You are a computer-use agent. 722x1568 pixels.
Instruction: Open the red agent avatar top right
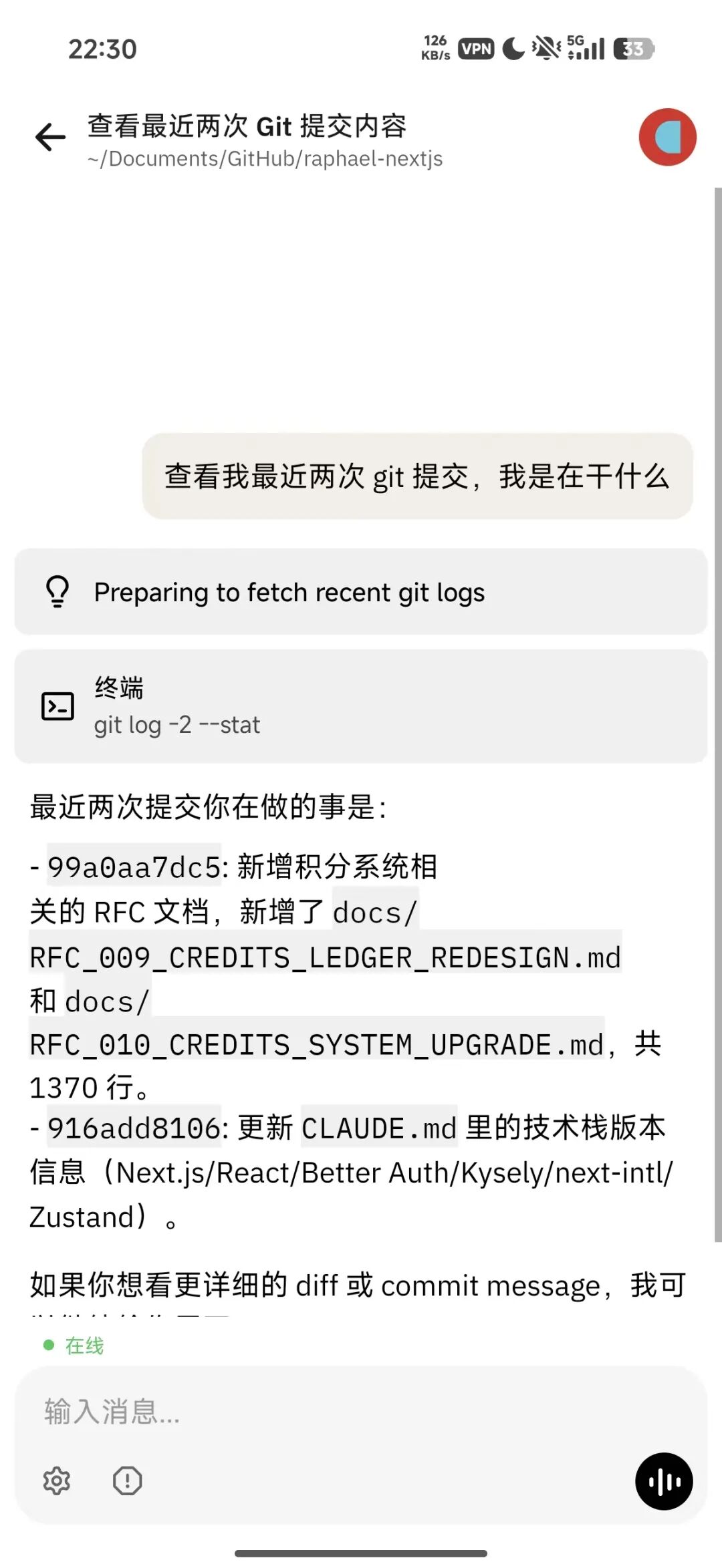tap(668, 137)
